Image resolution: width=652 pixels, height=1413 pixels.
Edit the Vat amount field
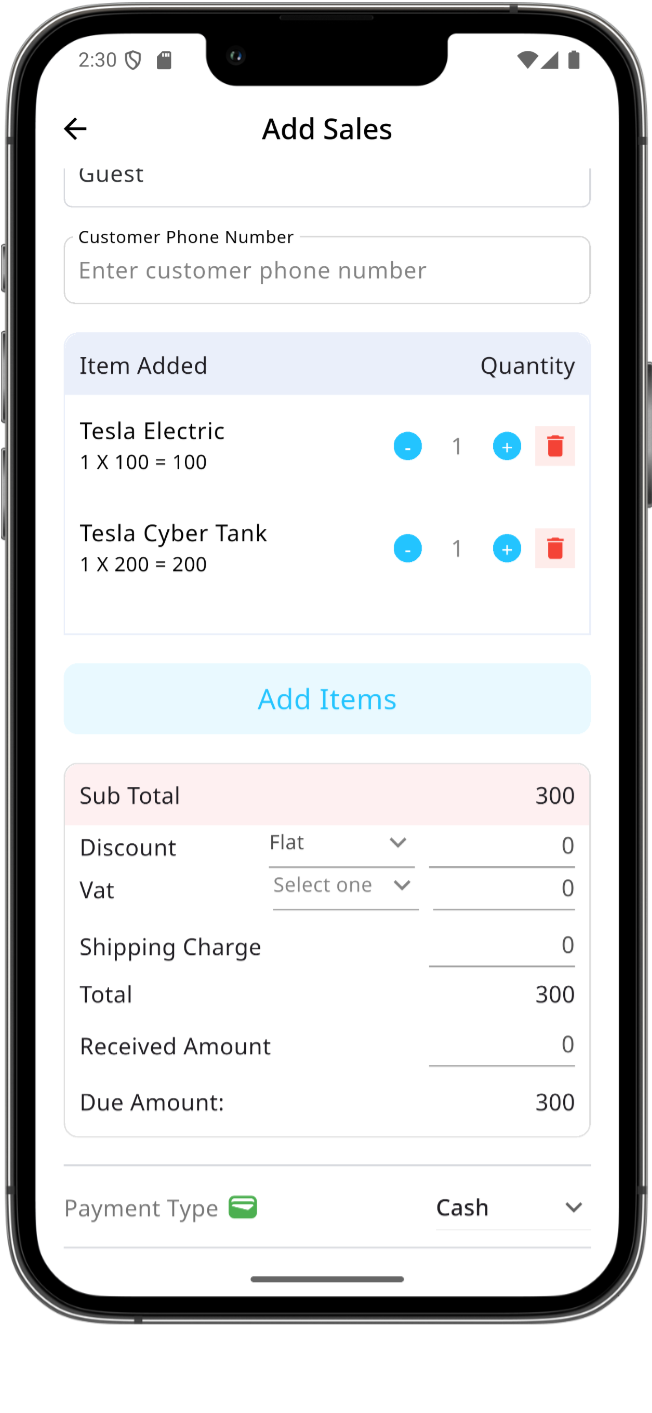tap(503, 889)
